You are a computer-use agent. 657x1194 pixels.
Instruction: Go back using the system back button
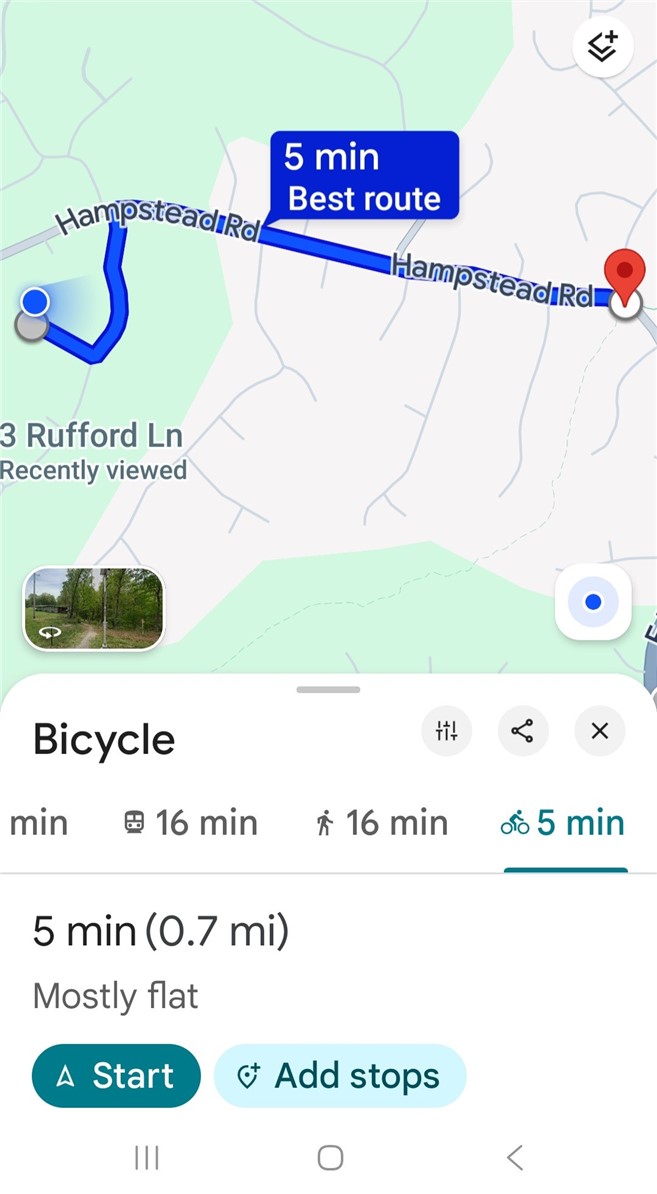(514, 1158)
